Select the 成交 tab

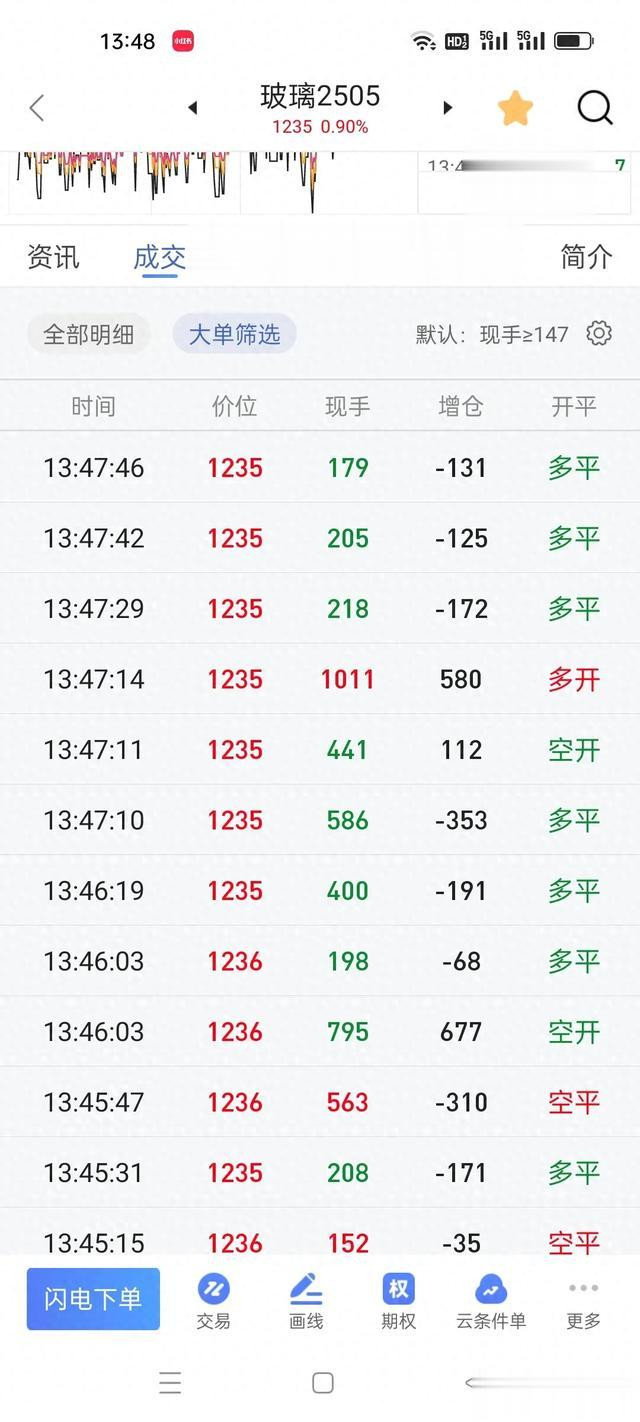160,257
